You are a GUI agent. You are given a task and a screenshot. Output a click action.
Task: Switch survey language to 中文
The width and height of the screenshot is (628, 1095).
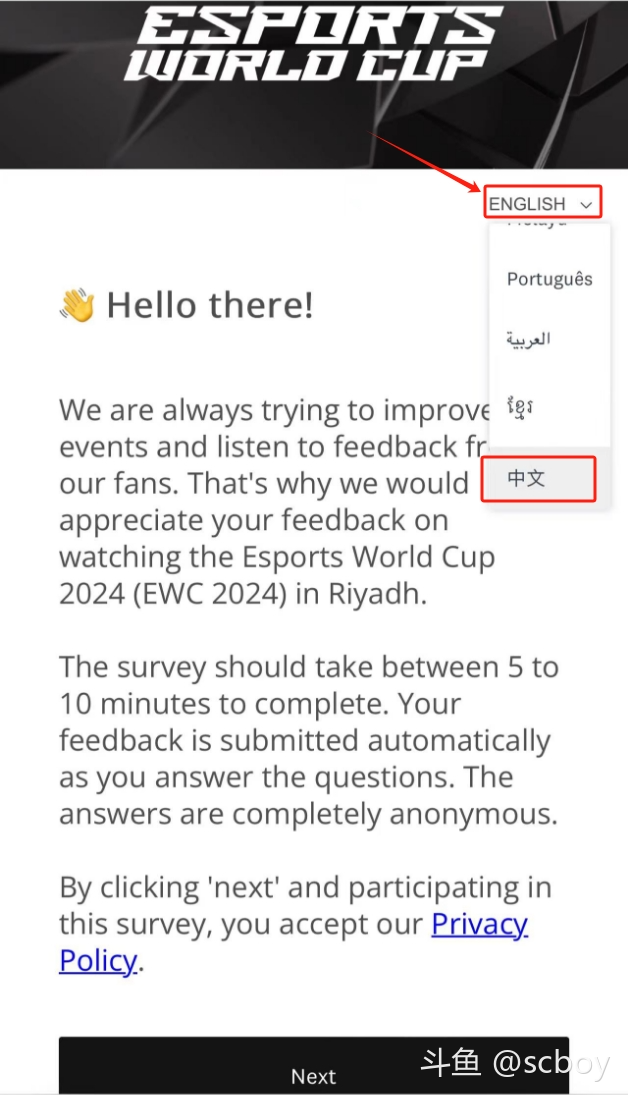click(526, 478)
